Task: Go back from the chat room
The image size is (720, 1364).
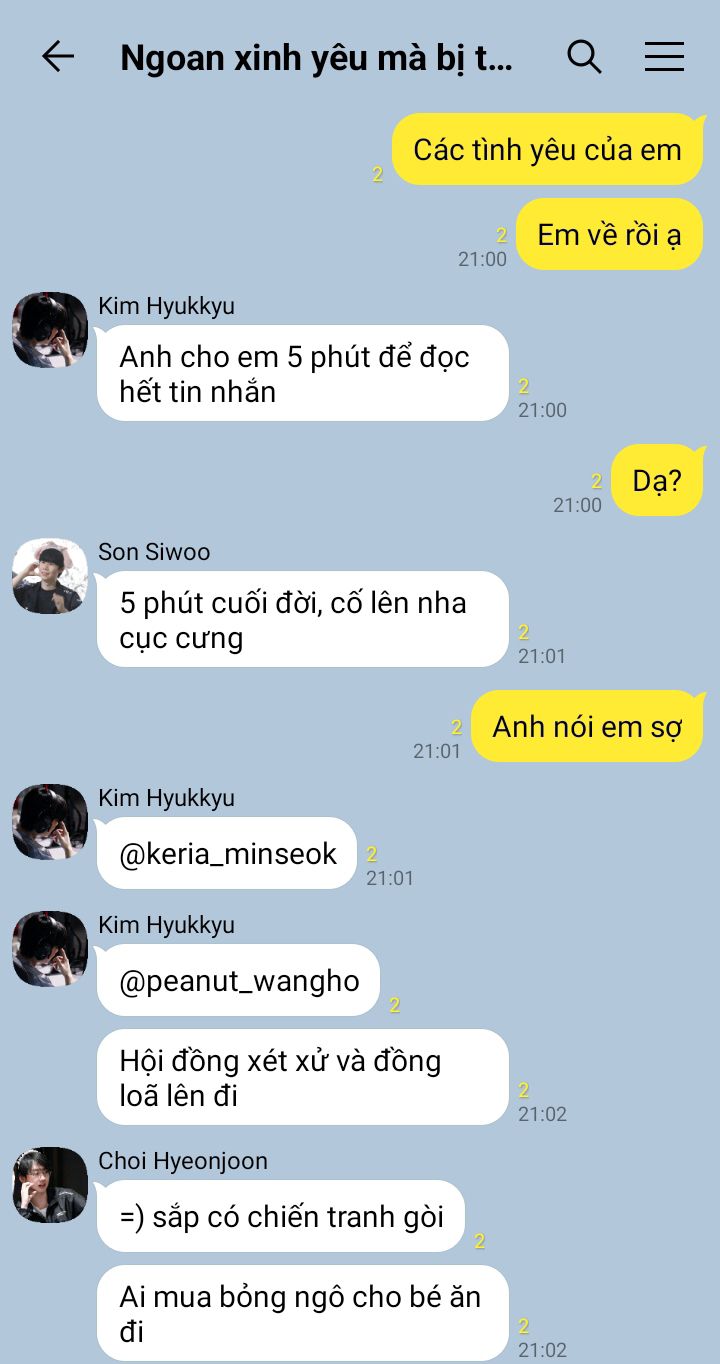Action: 57,57
